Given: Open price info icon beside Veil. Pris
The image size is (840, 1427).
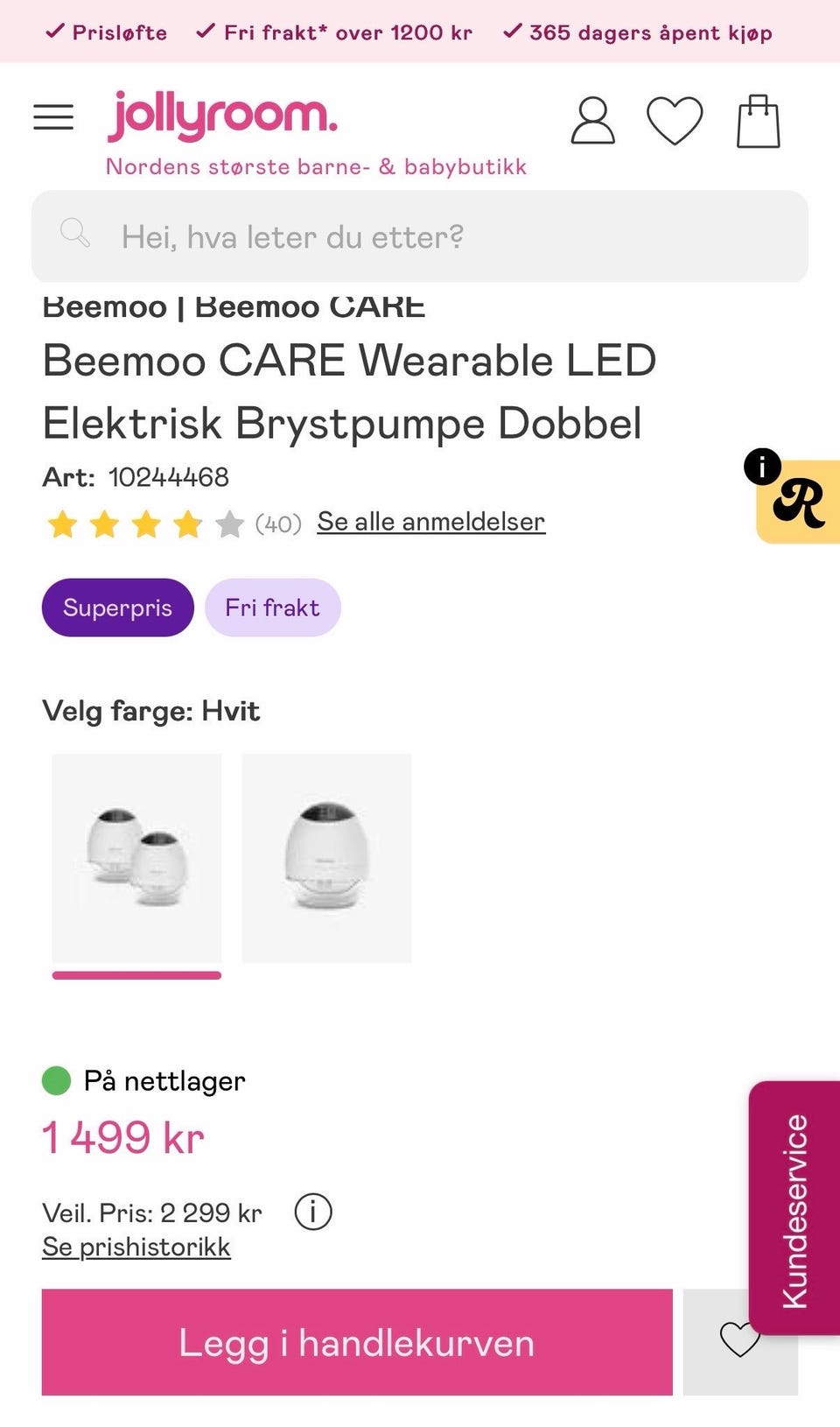Looking at the screenshot, I should click(313, 1213).
